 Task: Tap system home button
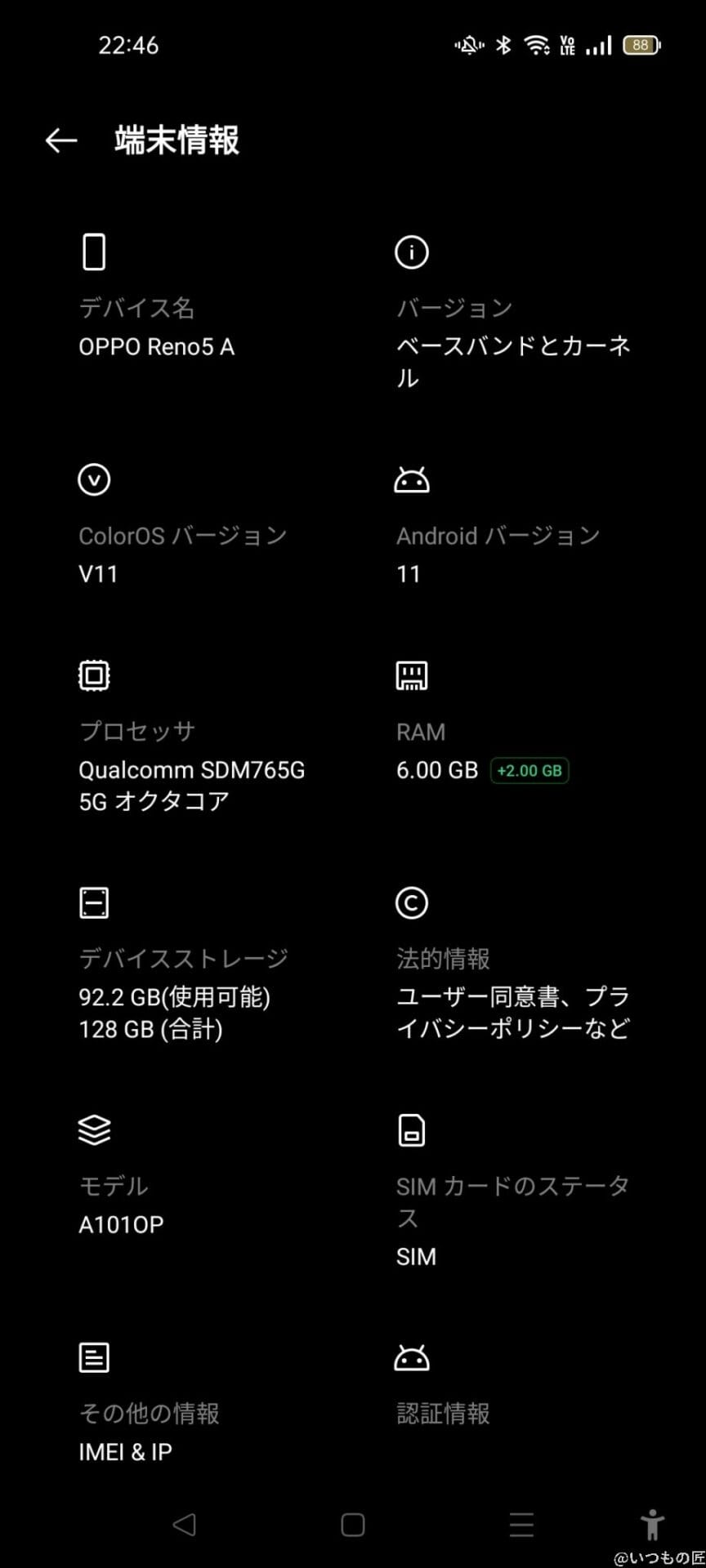pyautogui.click(x=352, y=1524)
